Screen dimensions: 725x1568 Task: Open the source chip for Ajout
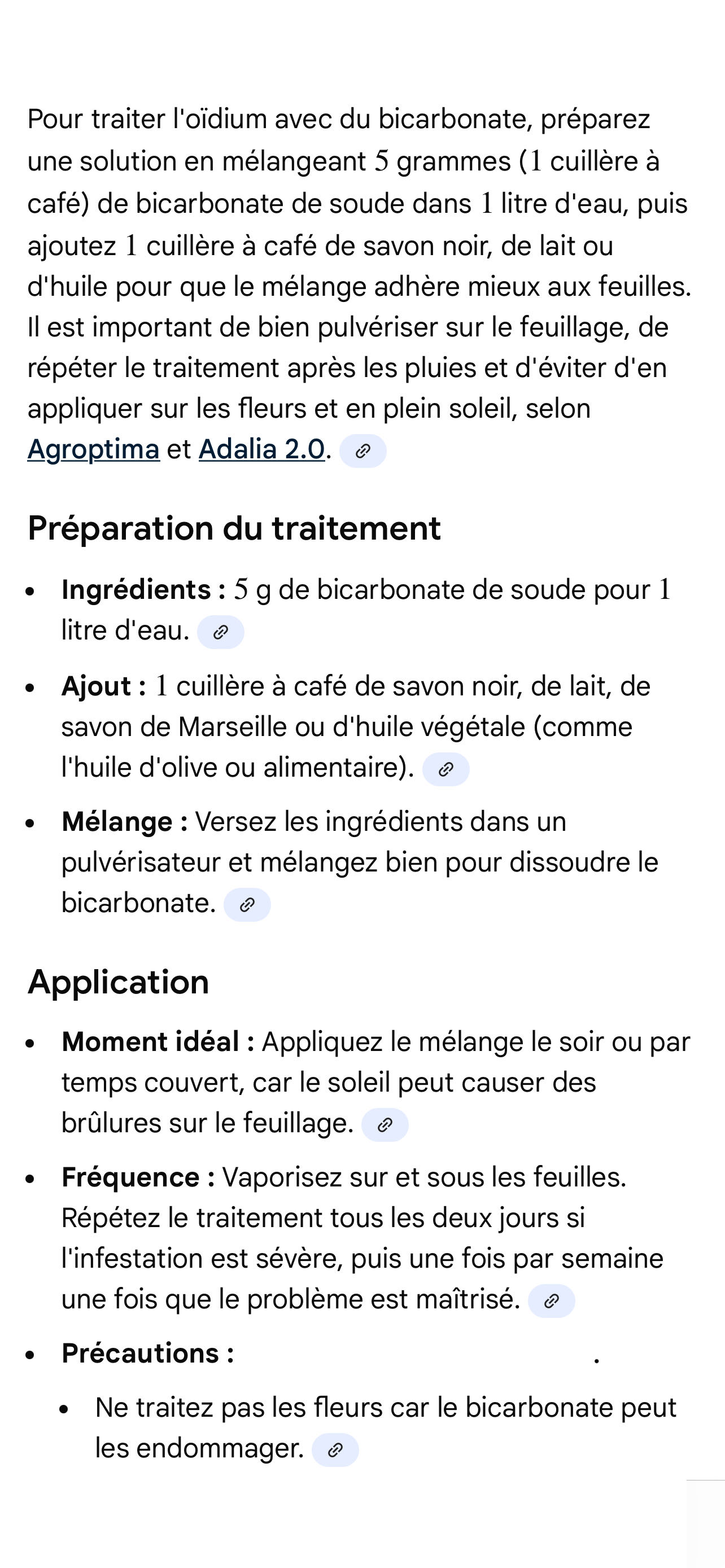[446, 769]
